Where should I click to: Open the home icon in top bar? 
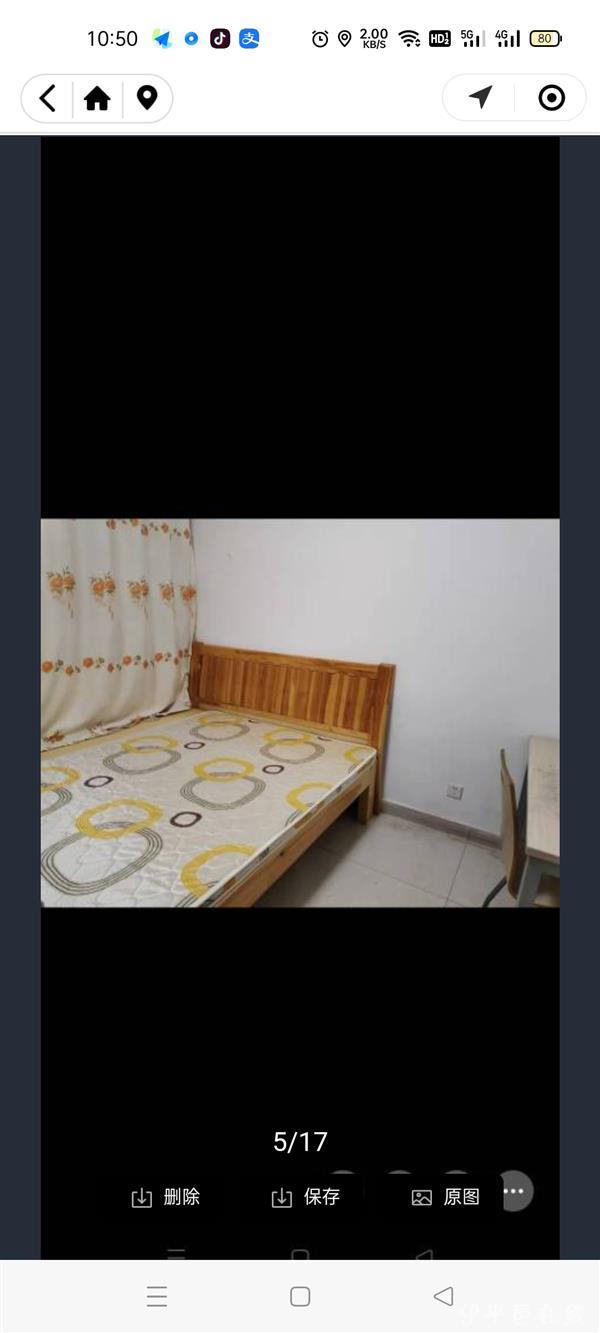(97, 98)
